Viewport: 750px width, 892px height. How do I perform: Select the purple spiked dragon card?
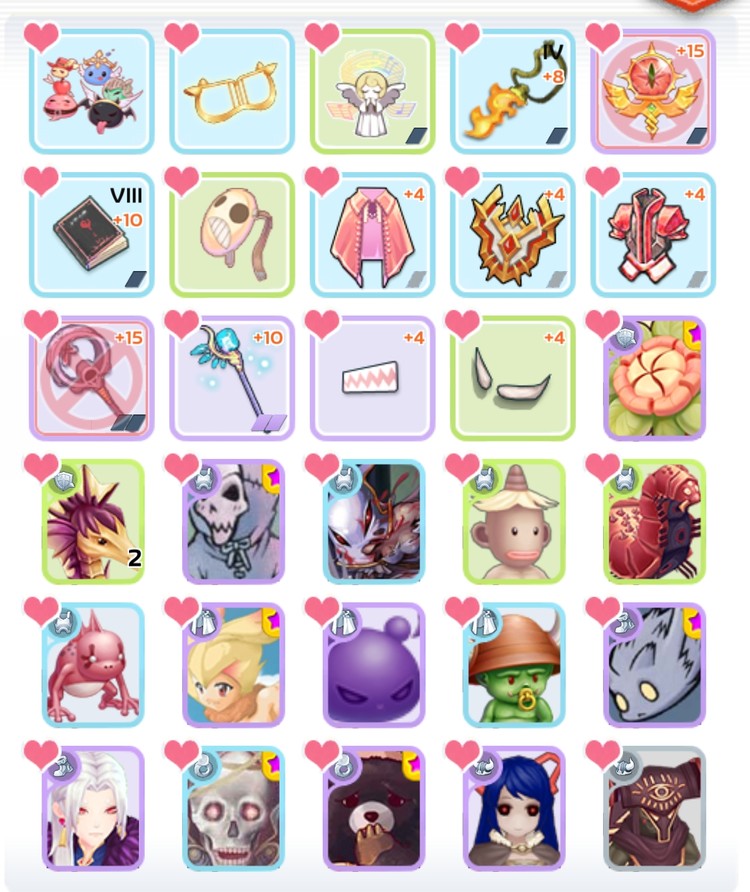point(93,521)
